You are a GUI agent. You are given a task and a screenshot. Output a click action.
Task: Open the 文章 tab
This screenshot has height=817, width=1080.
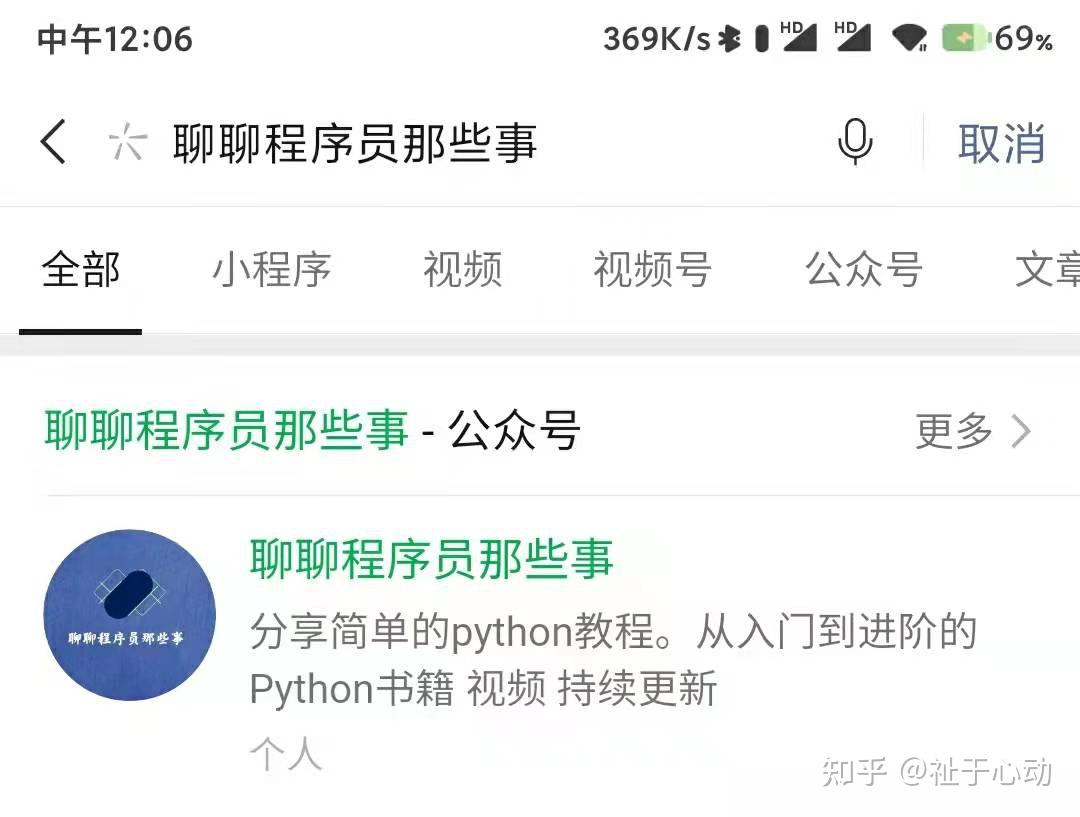1046,270
